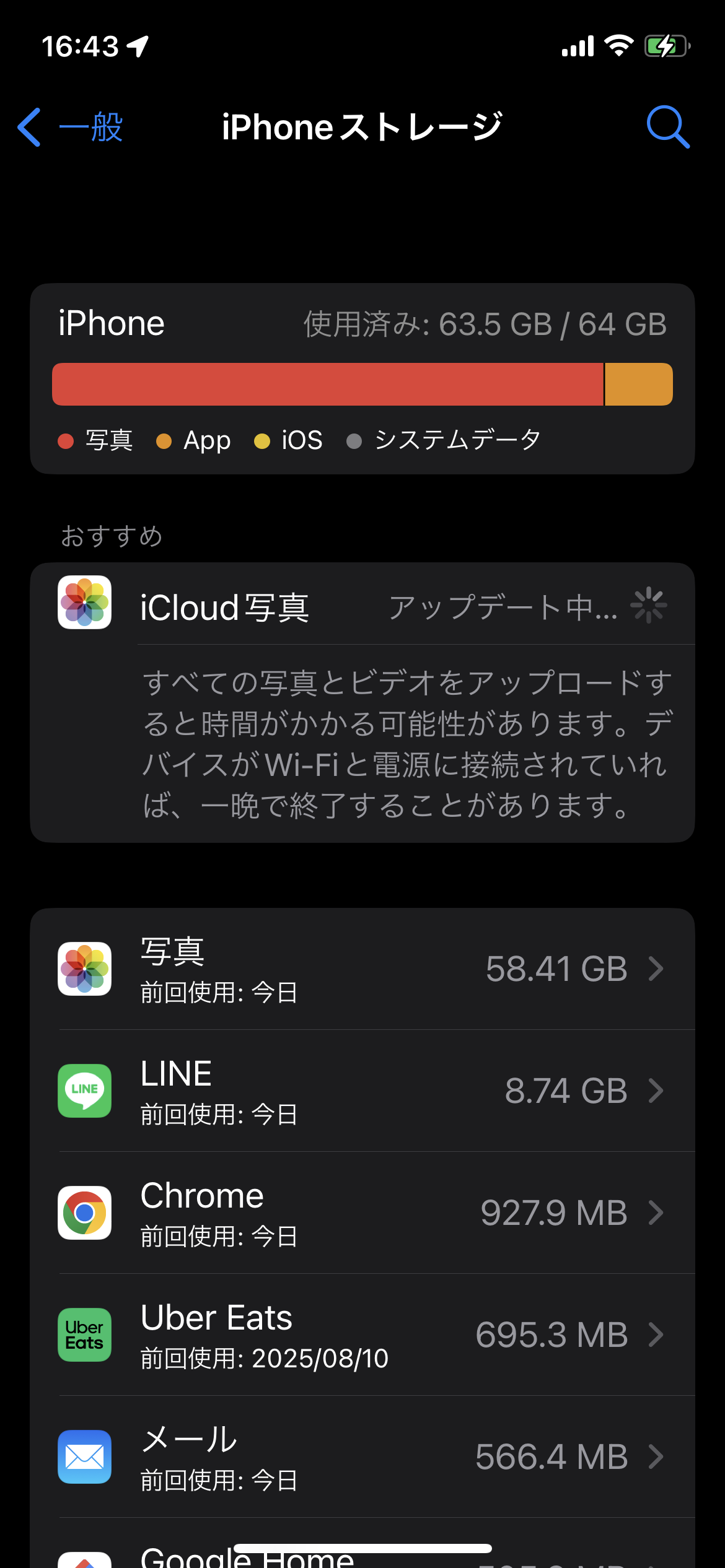
Task: Select the Uber Eats row
Action: pyautogui.click(x=362, y=1335)
